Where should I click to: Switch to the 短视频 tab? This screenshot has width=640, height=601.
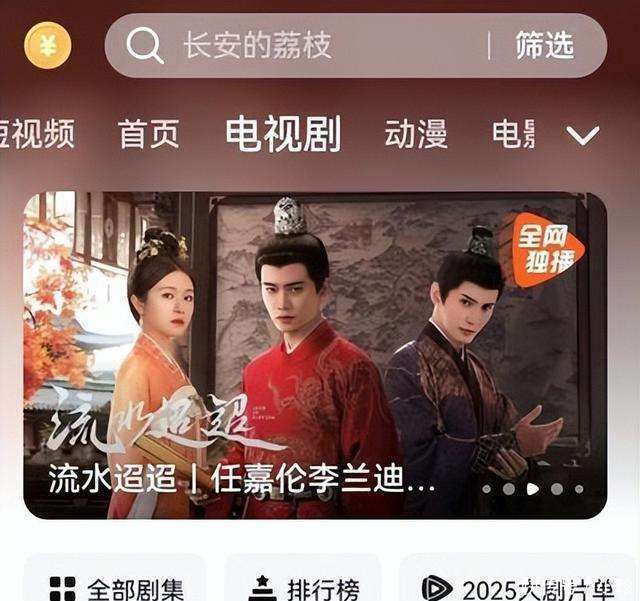38,134
